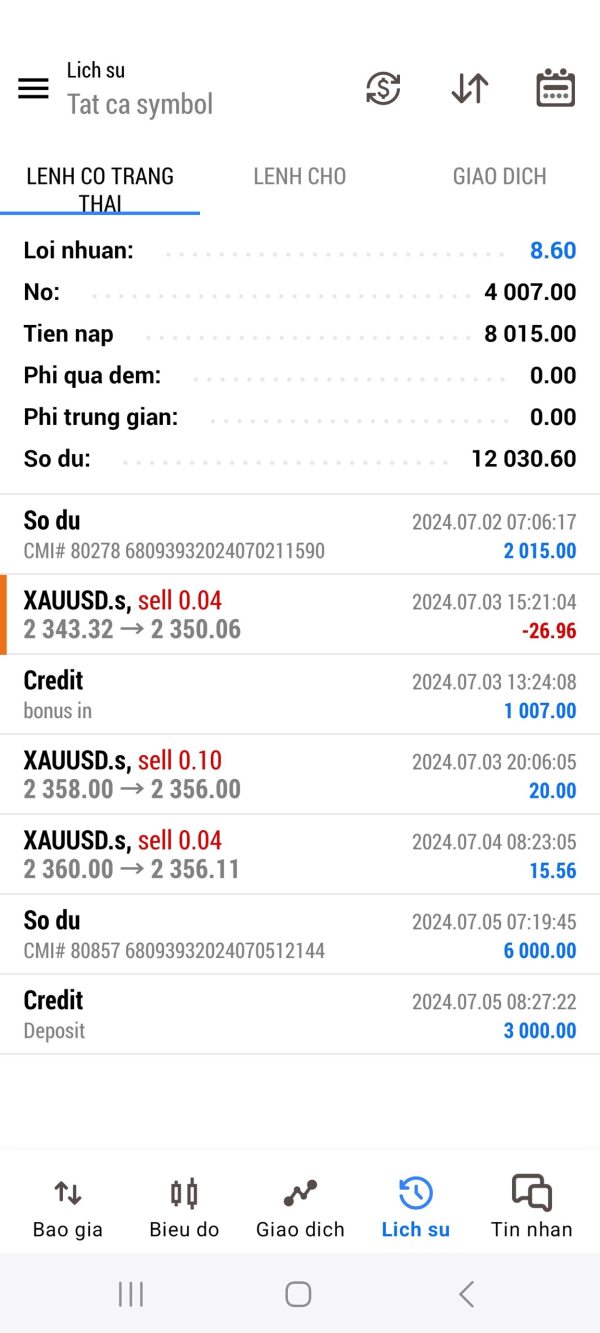Select the Lich su bottom tab
This screenshot has height=1333, width=600.
click(415, 1207)
